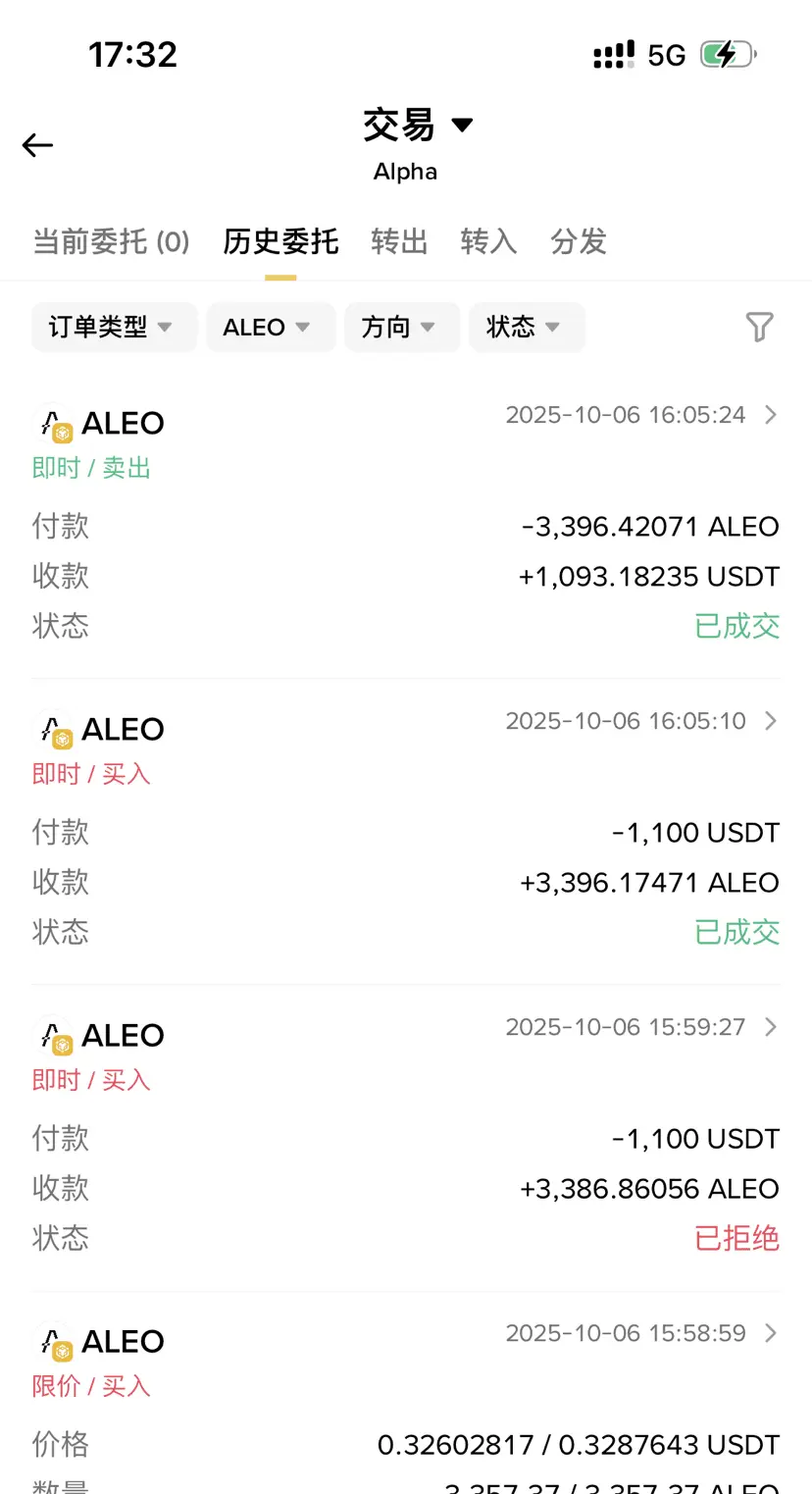View details of the 16:05:10 buy order
The image size is (812, 1494).
771,721
